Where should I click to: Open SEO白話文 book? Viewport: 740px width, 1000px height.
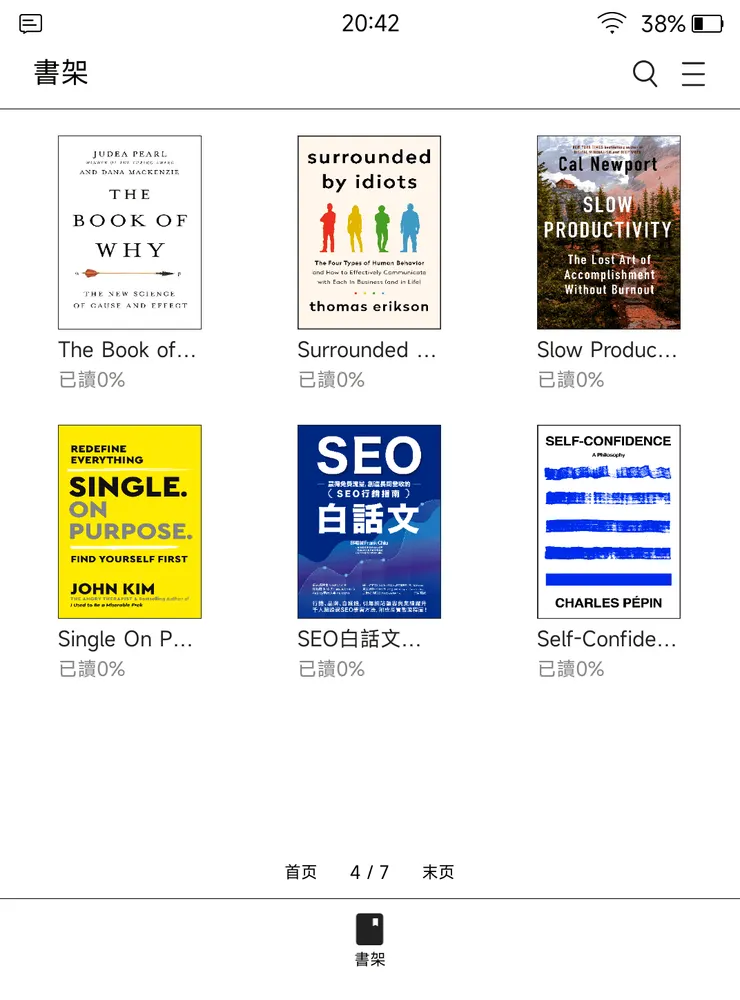click(369, 521)
